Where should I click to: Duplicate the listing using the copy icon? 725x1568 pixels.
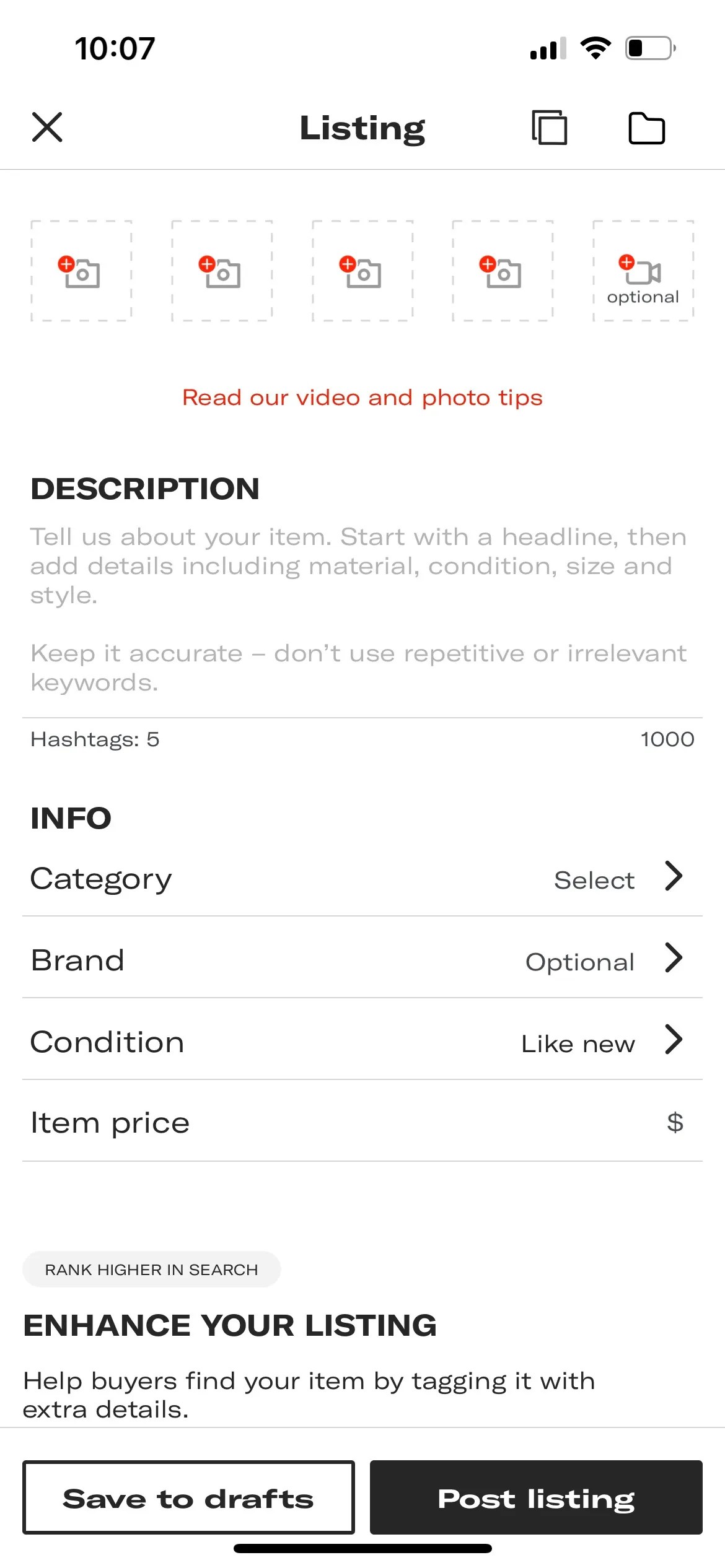pos(550,128)
